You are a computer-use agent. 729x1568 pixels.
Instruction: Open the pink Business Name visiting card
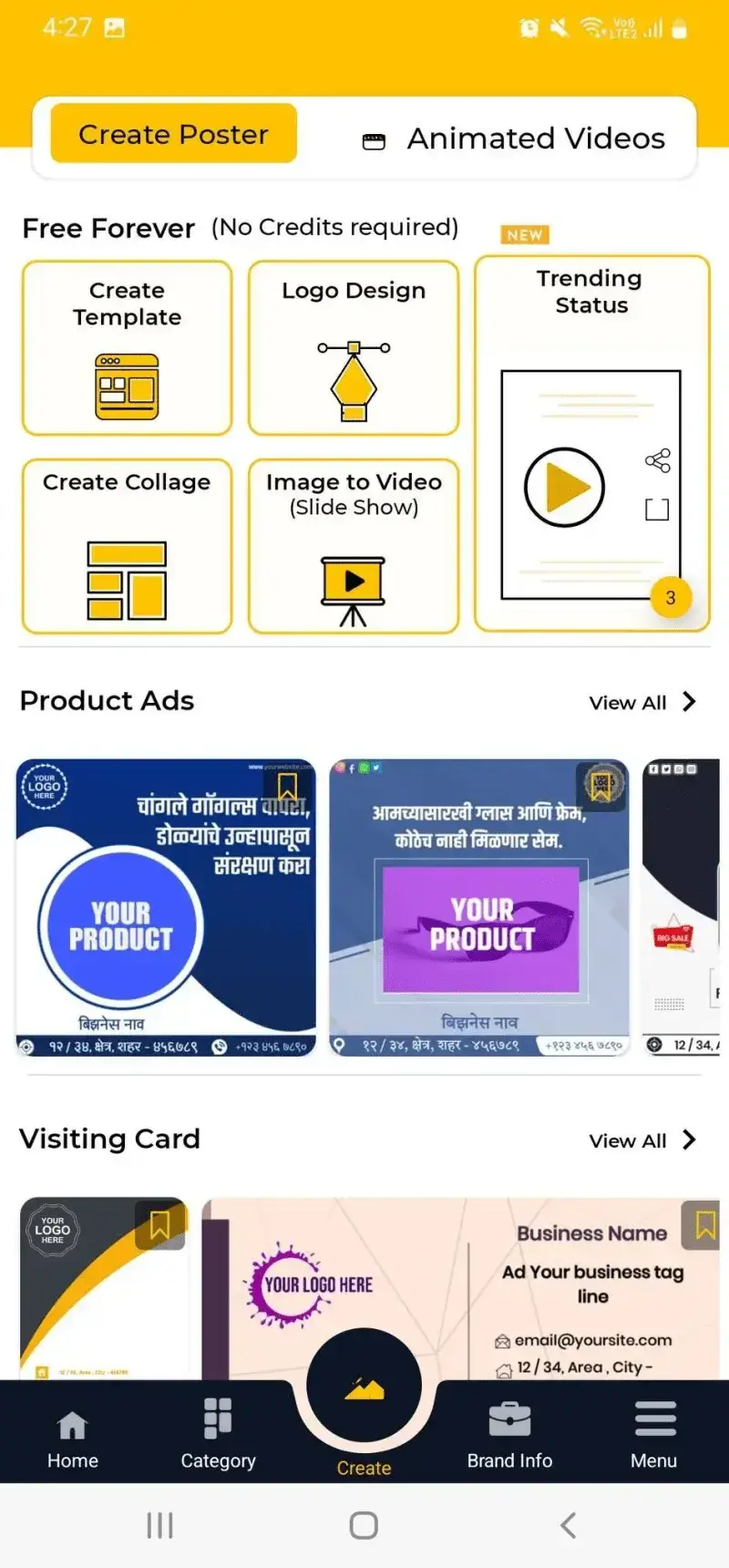[460, 1288]
